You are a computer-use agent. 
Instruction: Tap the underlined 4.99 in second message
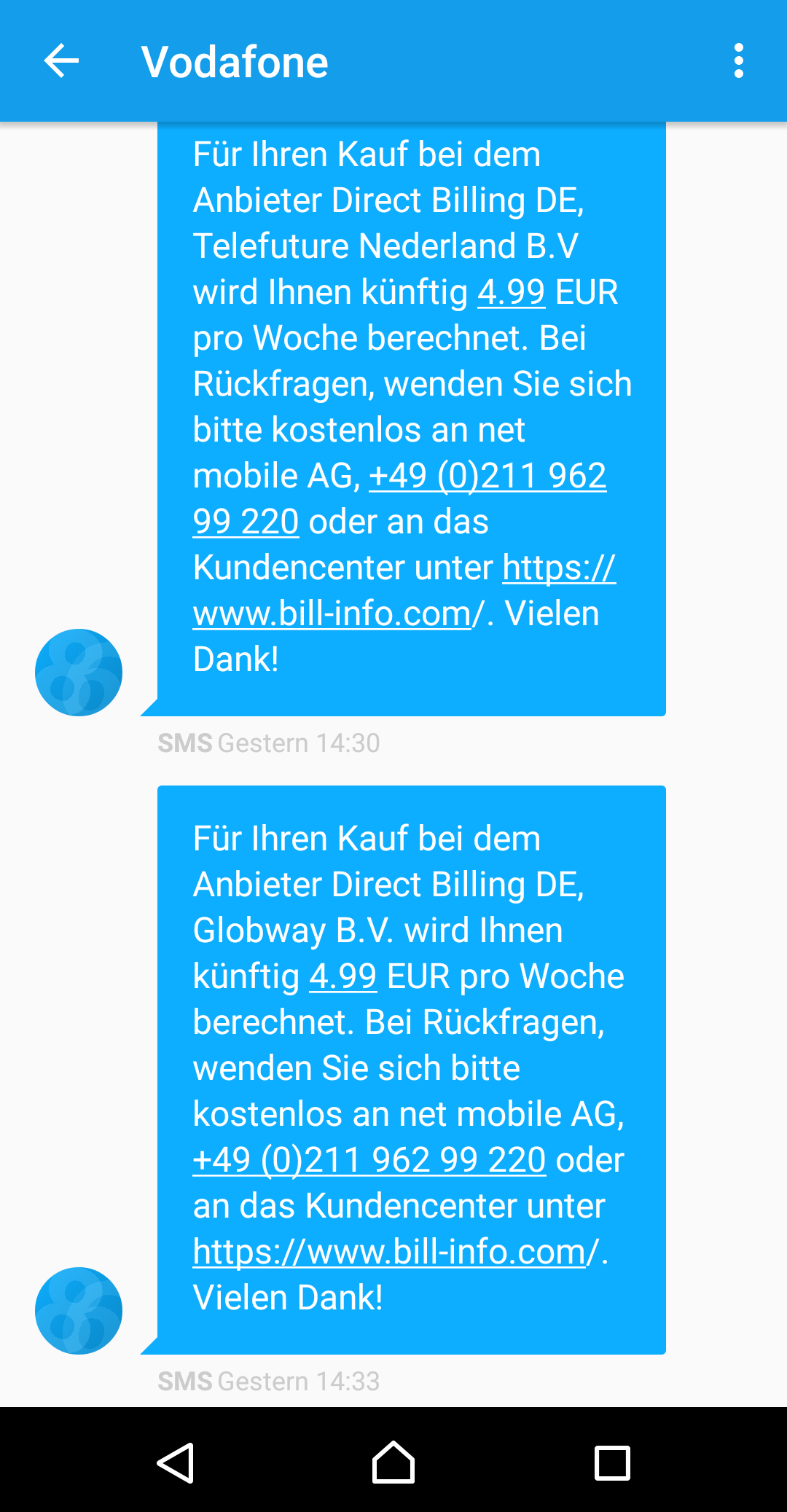tap(342, 976)
